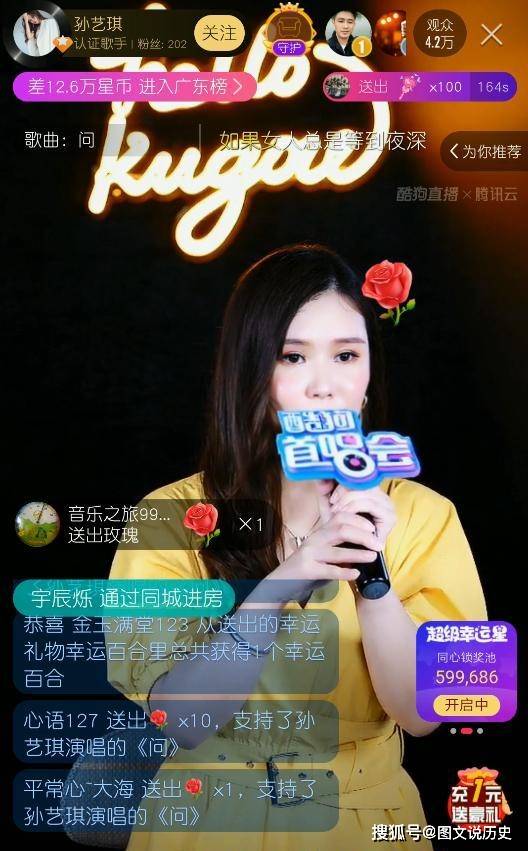Open the 观众 4.2万 audience list
Screen dimensions: 528x851
(440, 33)
